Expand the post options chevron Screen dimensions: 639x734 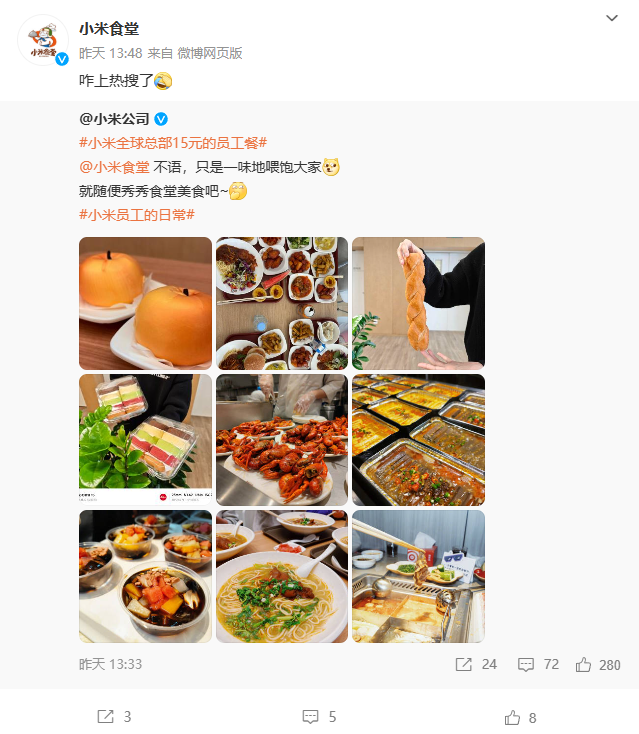pos(613,19)
